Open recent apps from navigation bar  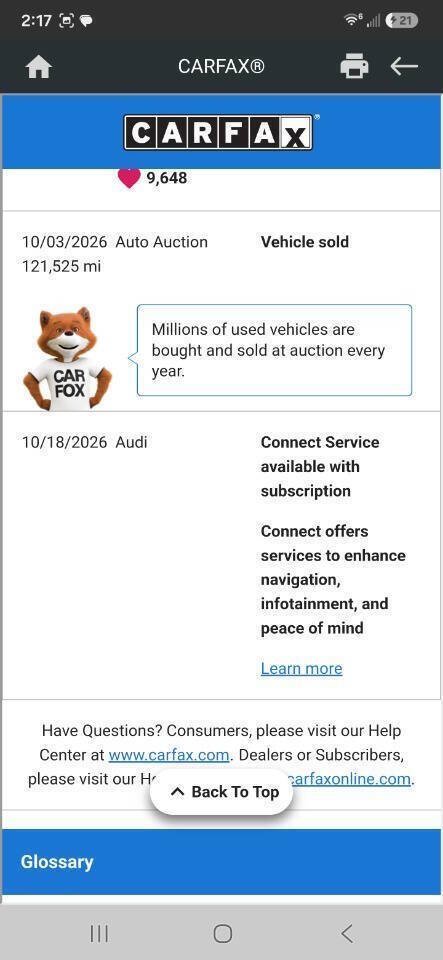coord(99,933)
